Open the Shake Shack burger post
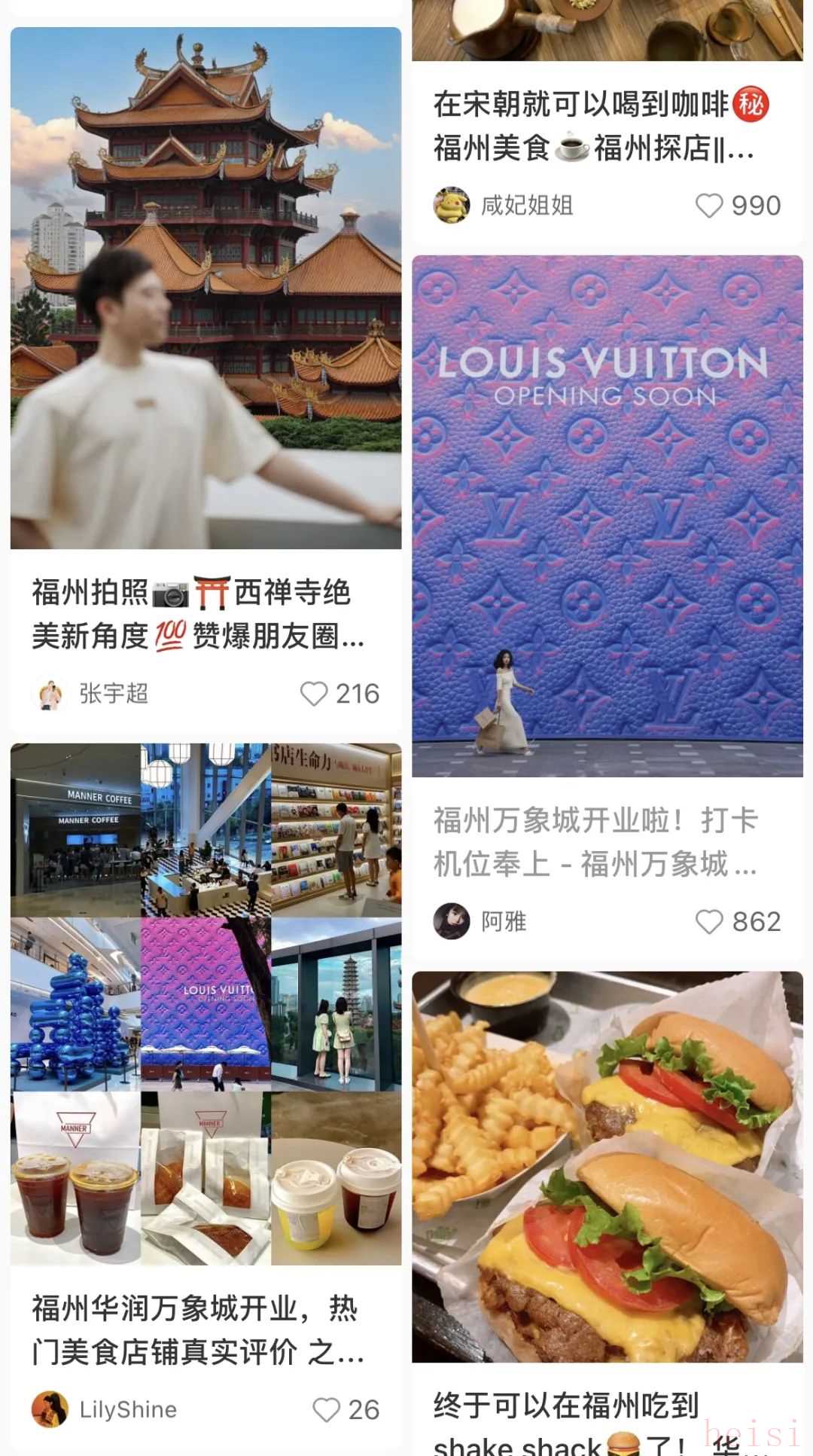The image size is (813, 1456). (607, 1168)
